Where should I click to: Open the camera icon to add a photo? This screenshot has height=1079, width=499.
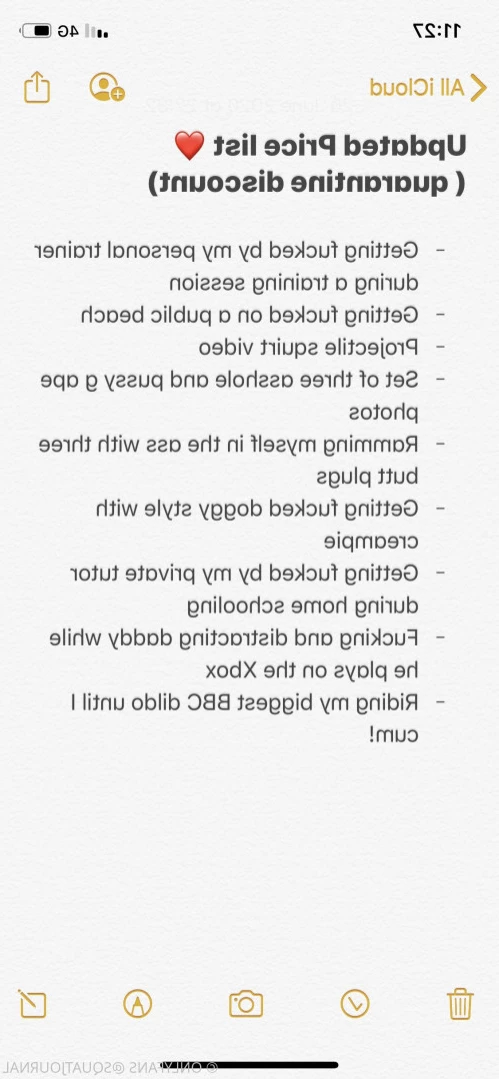246,1004
